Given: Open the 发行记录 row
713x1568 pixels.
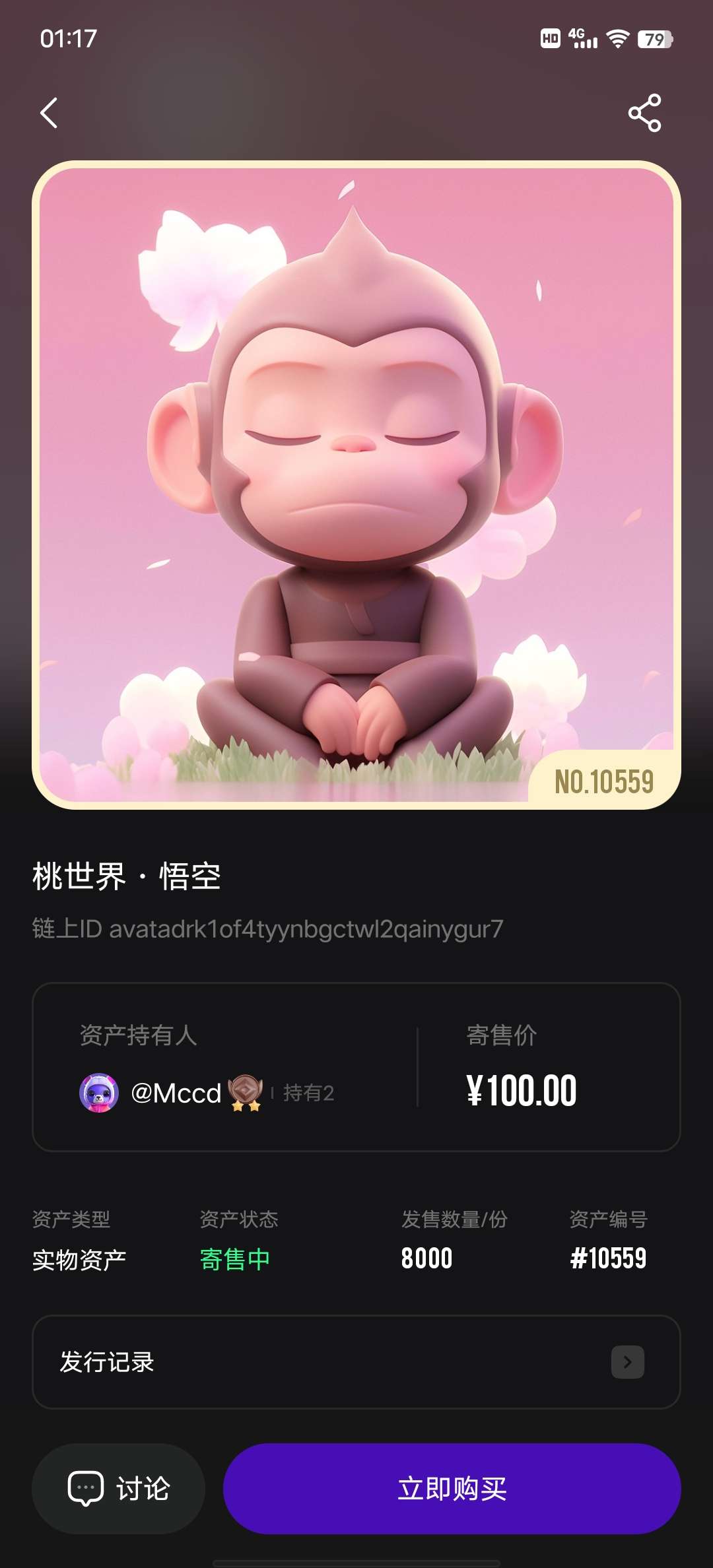Looking at the screenshot, I should point(356,1362).
